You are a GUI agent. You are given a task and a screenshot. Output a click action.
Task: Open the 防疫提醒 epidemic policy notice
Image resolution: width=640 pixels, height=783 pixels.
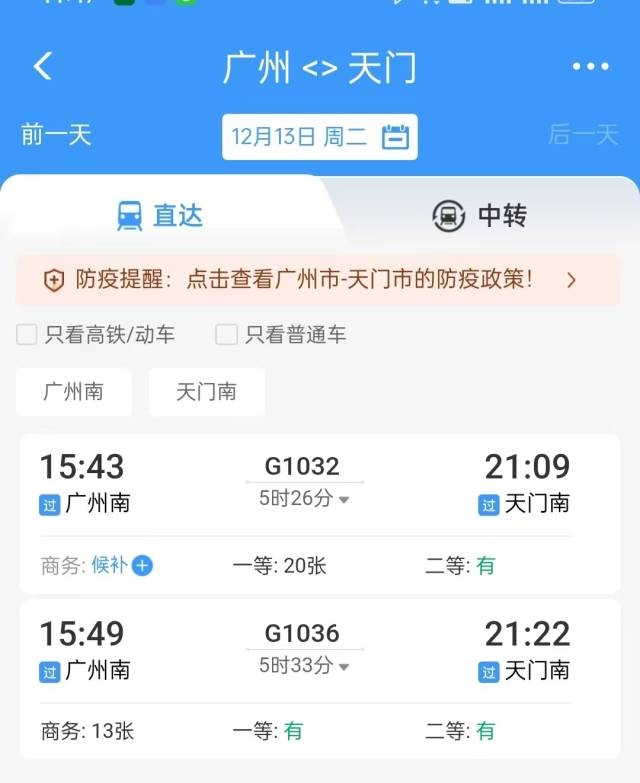click(x=319, y=280)
